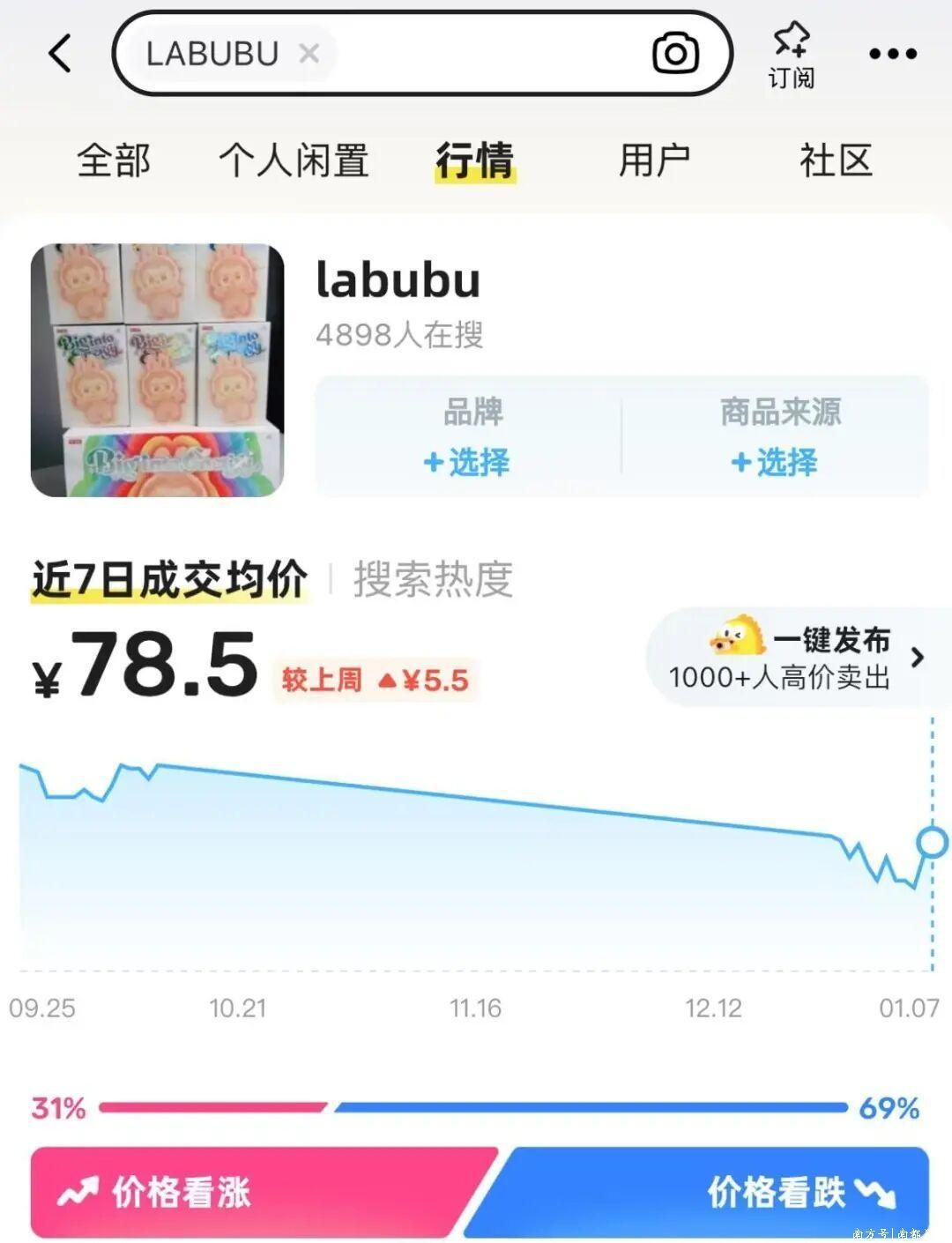The width and height of the screenshot is (952, 1243).
Task: Subscribe via the 订阅 pin icon
Action: tap(791, 55)
